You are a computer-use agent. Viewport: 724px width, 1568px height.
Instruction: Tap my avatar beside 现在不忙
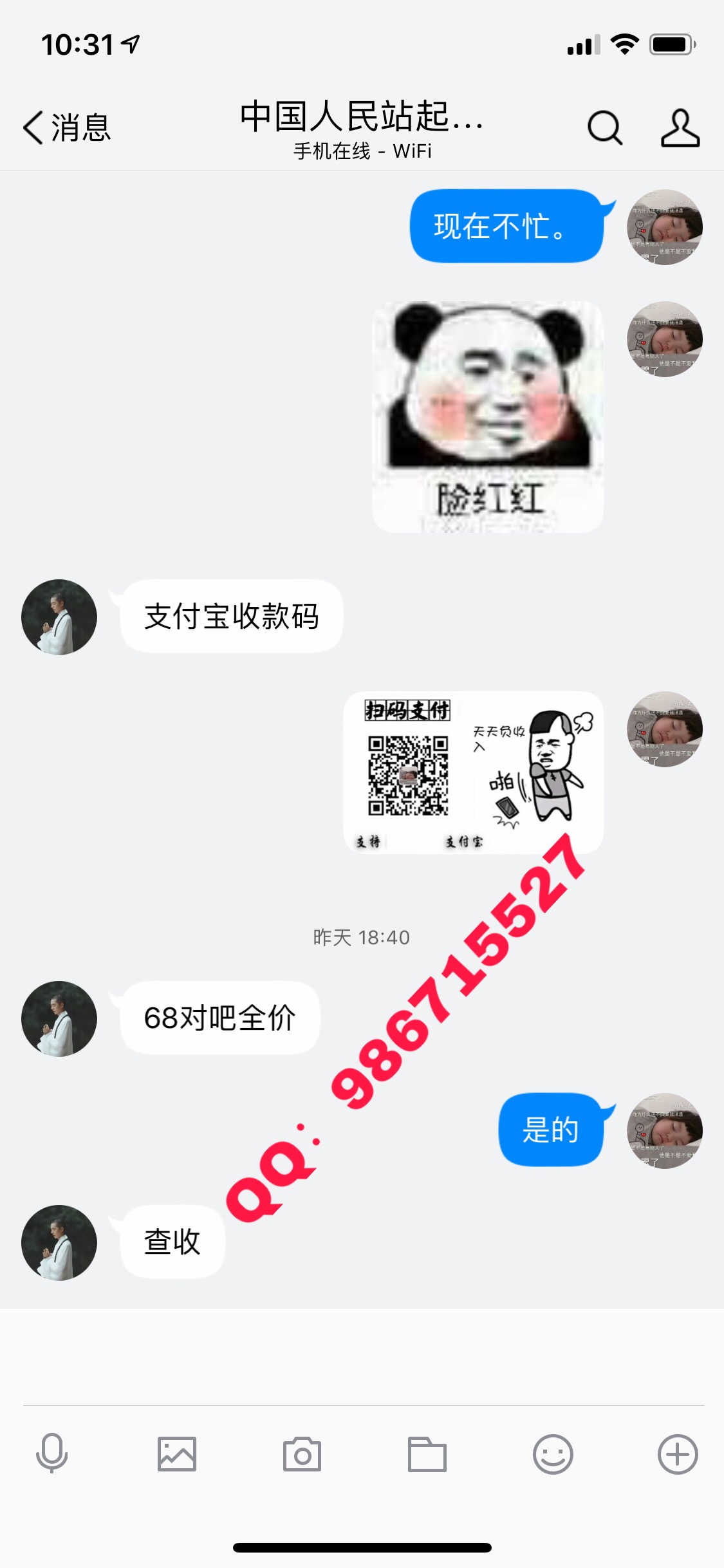pyautogui.click(x=664, y=227)
